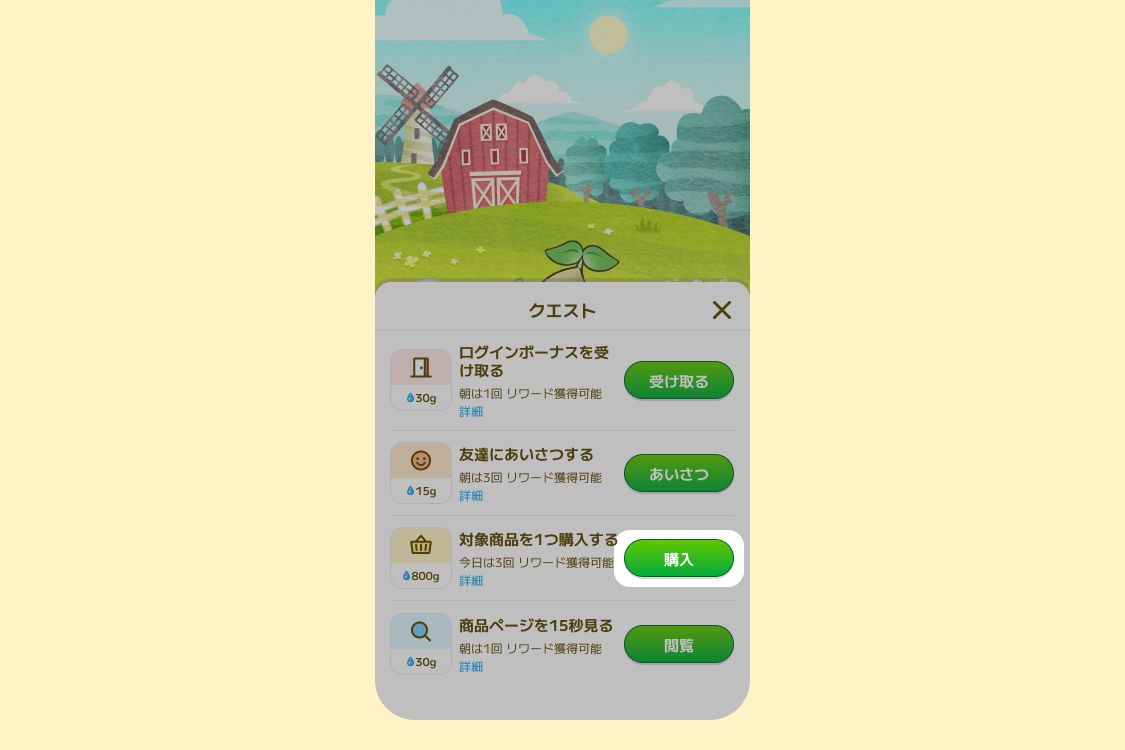
Task: Close the クエスト panel
Action: 721,310
